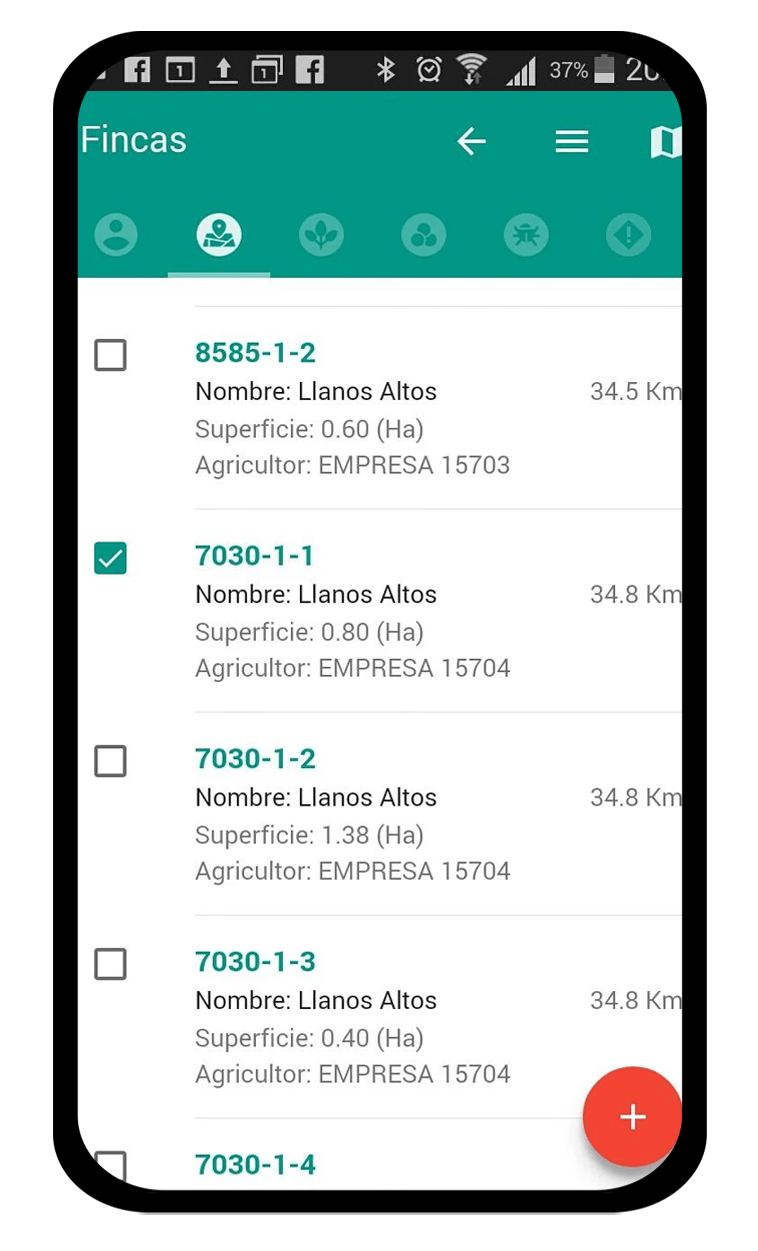This screenshot has height=1251, width=758.
Task: Select the bug/pests tab icon
Action: (x=526, y=234)
